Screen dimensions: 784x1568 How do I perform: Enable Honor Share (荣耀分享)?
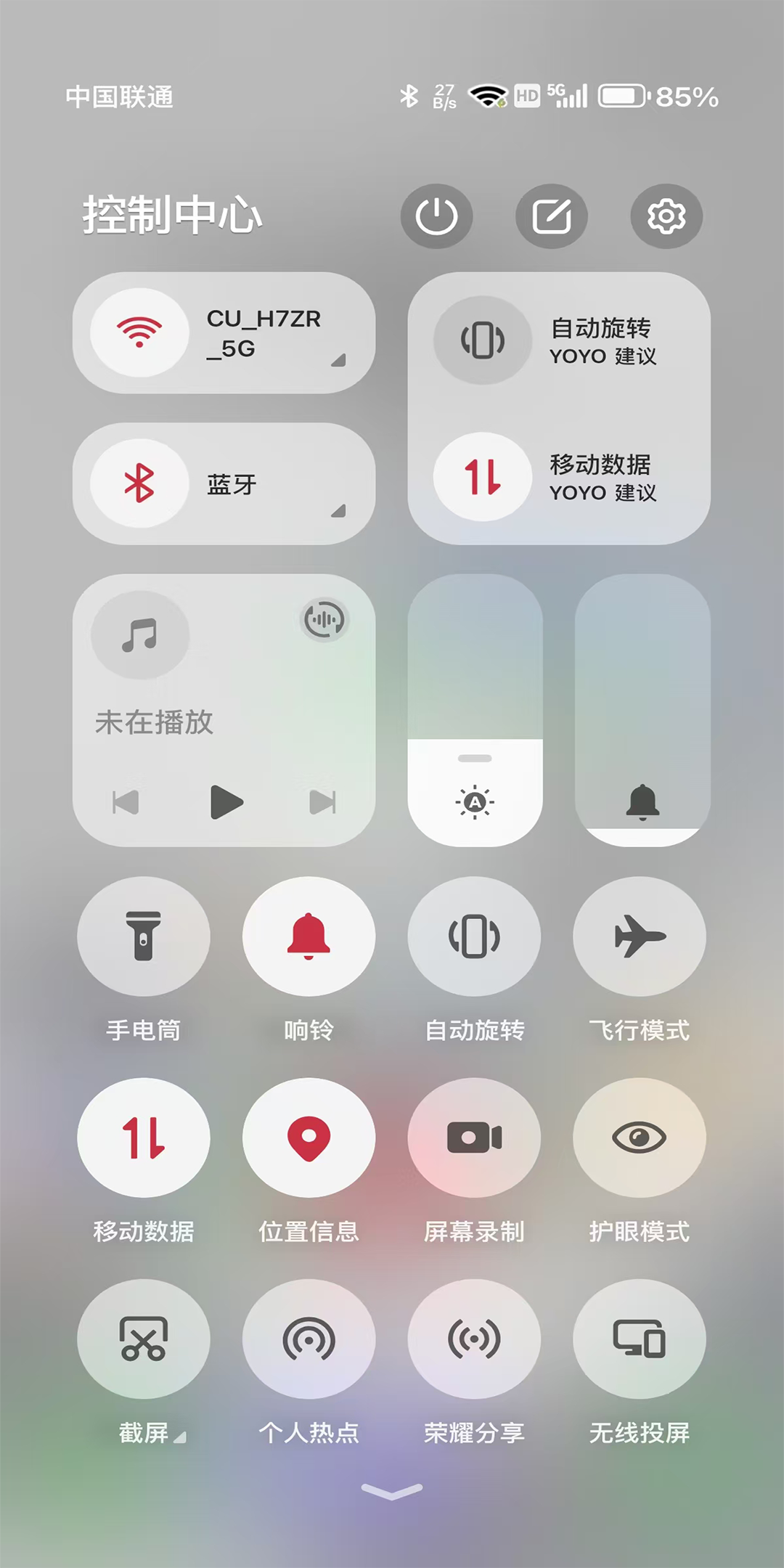tap(474, 1339)
